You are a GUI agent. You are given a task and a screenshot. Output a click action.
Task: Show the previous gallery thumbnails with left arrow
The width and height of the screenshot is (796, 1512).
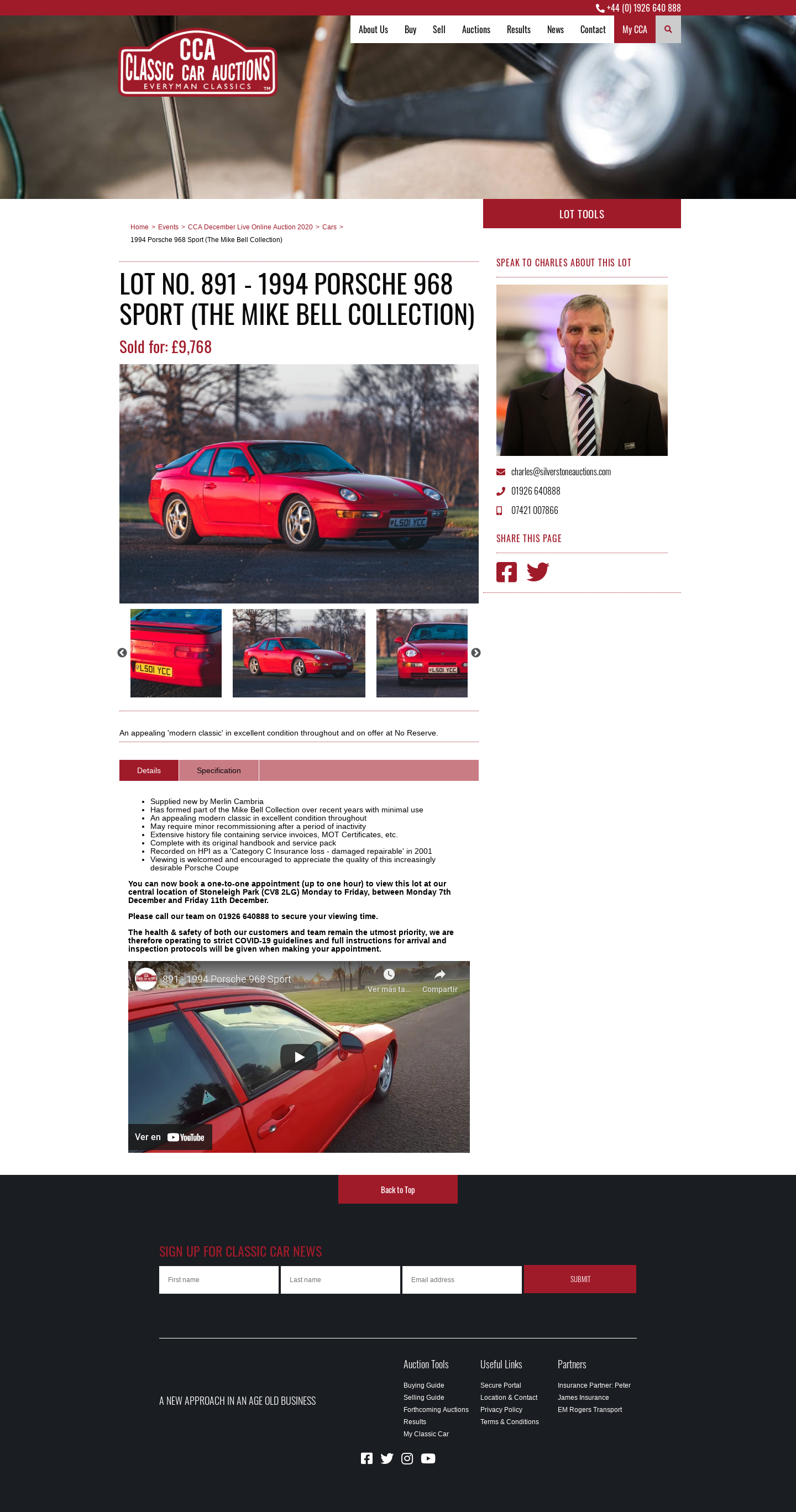coord(122,653)
